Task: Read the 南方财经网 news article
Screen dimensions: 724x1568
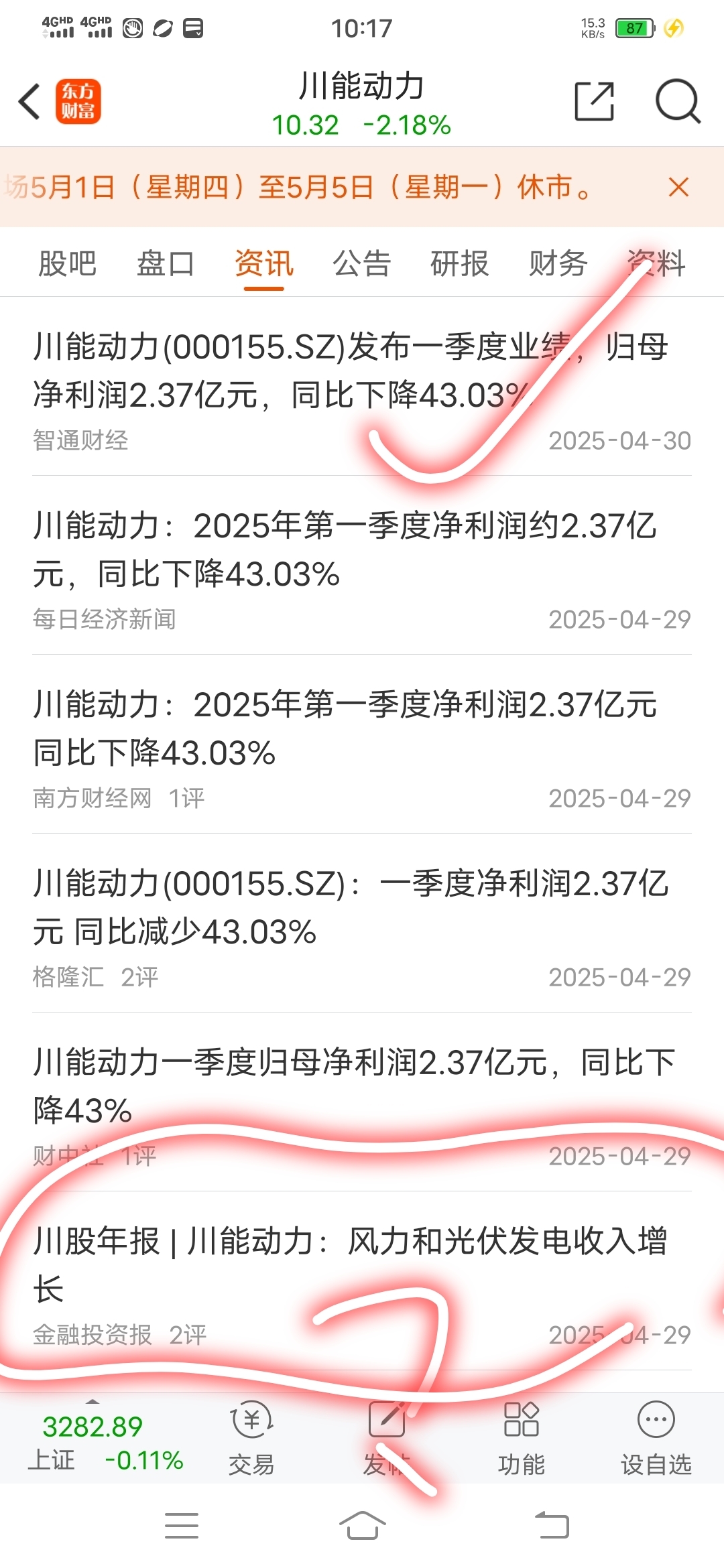Action: coord(362,744)
